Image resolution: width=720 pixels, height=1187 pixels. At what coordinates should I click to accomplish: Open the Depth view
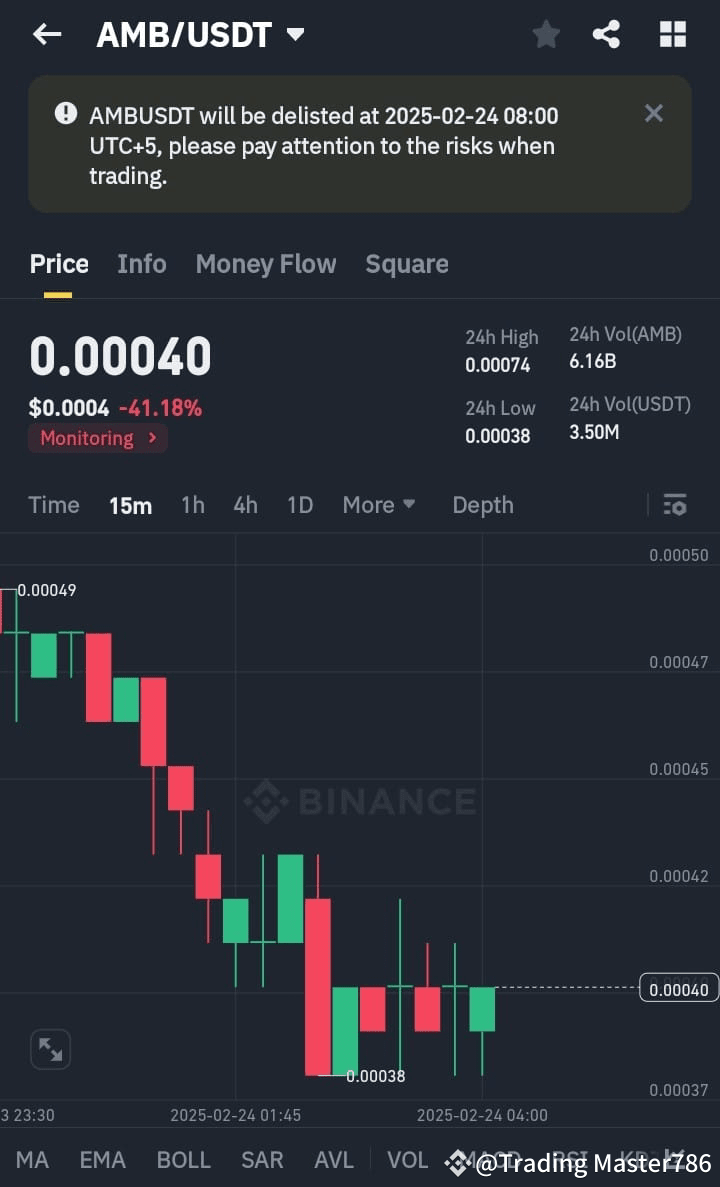pos(483,505)
